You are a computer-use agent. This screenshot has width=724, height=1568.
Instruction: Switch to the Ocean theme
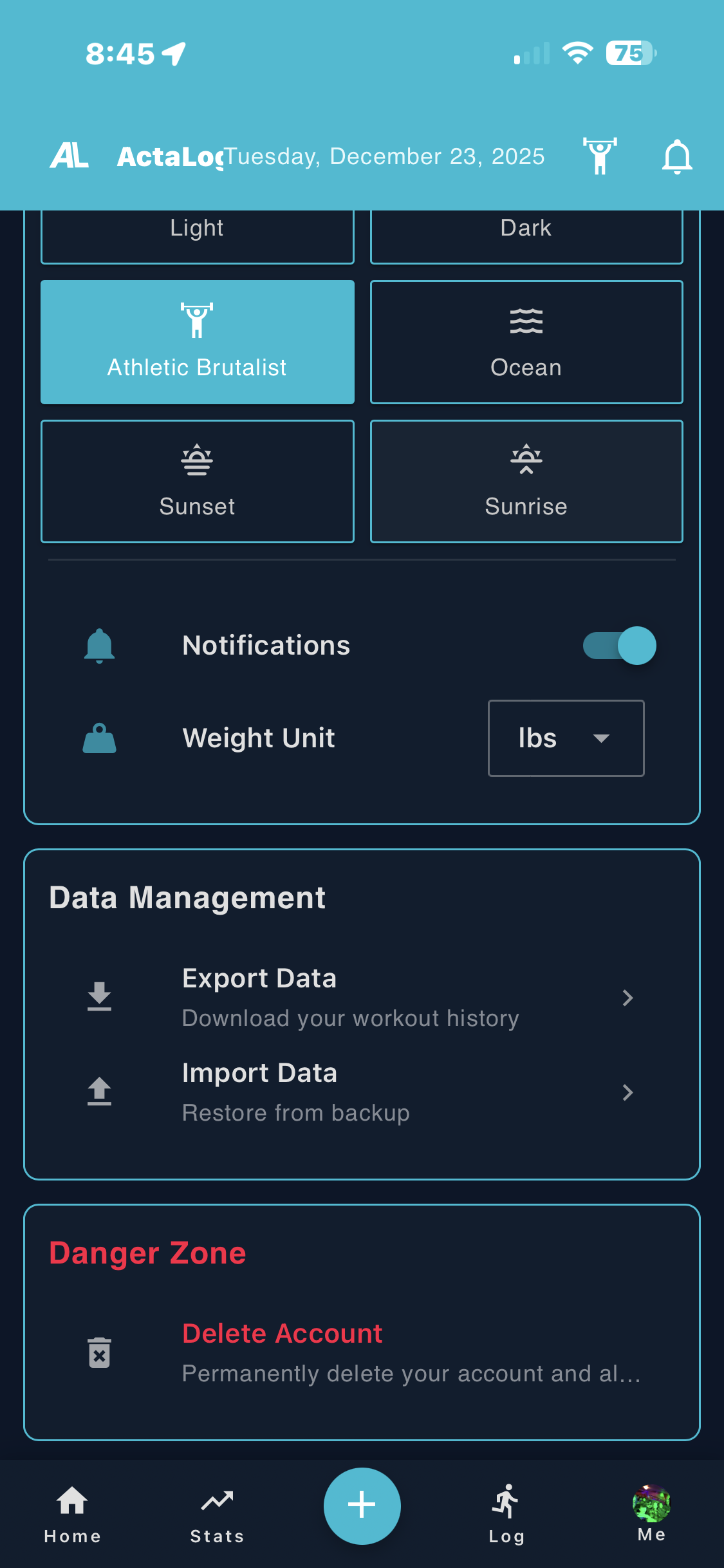[526, 342]
